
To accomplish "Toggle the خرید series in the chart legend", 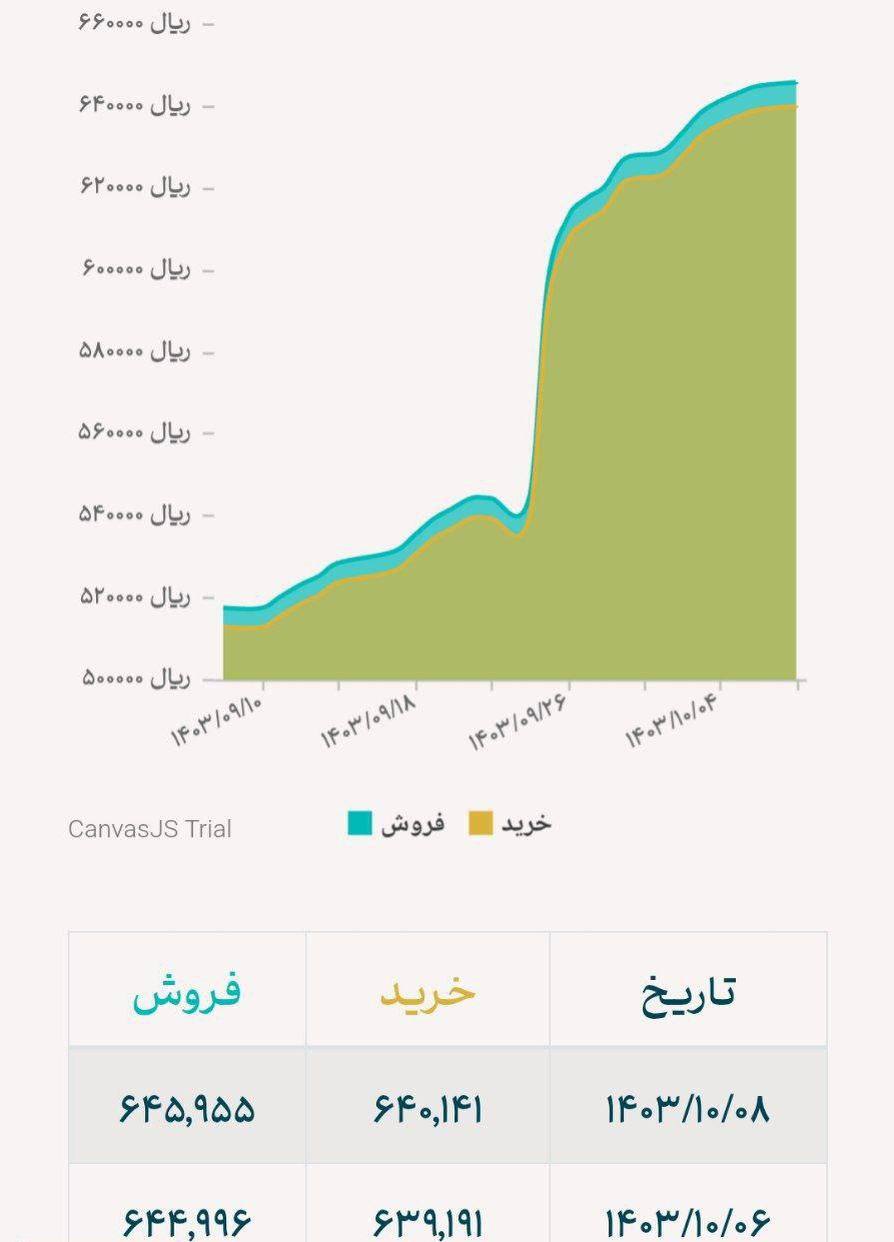I will [x=511, y=824].
